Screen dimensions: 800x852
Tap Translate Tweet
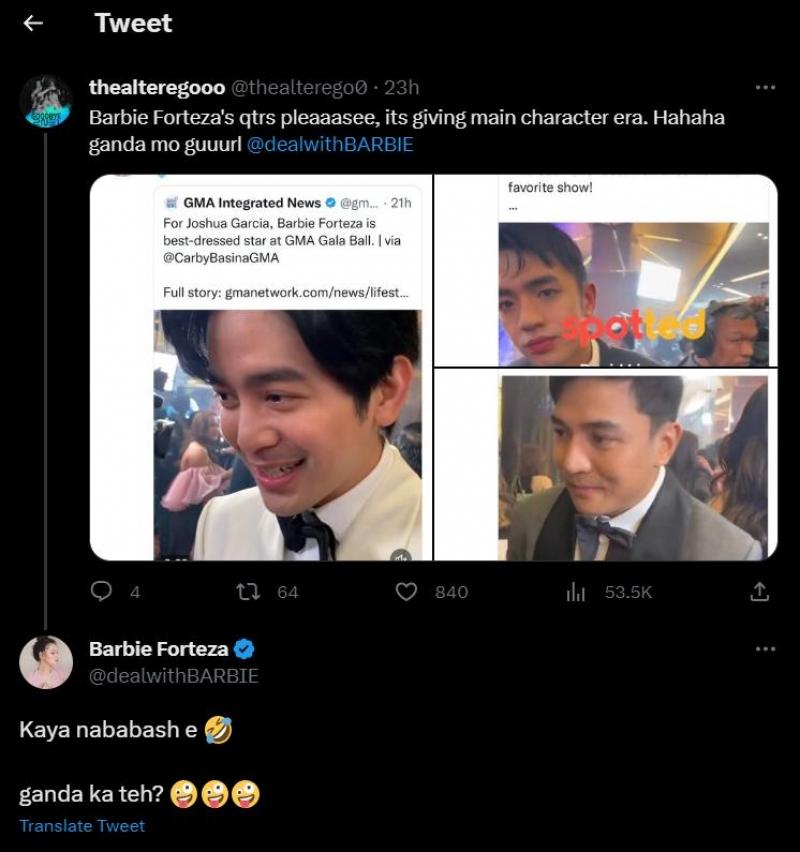pyautogui.click(x=82, y=826)
